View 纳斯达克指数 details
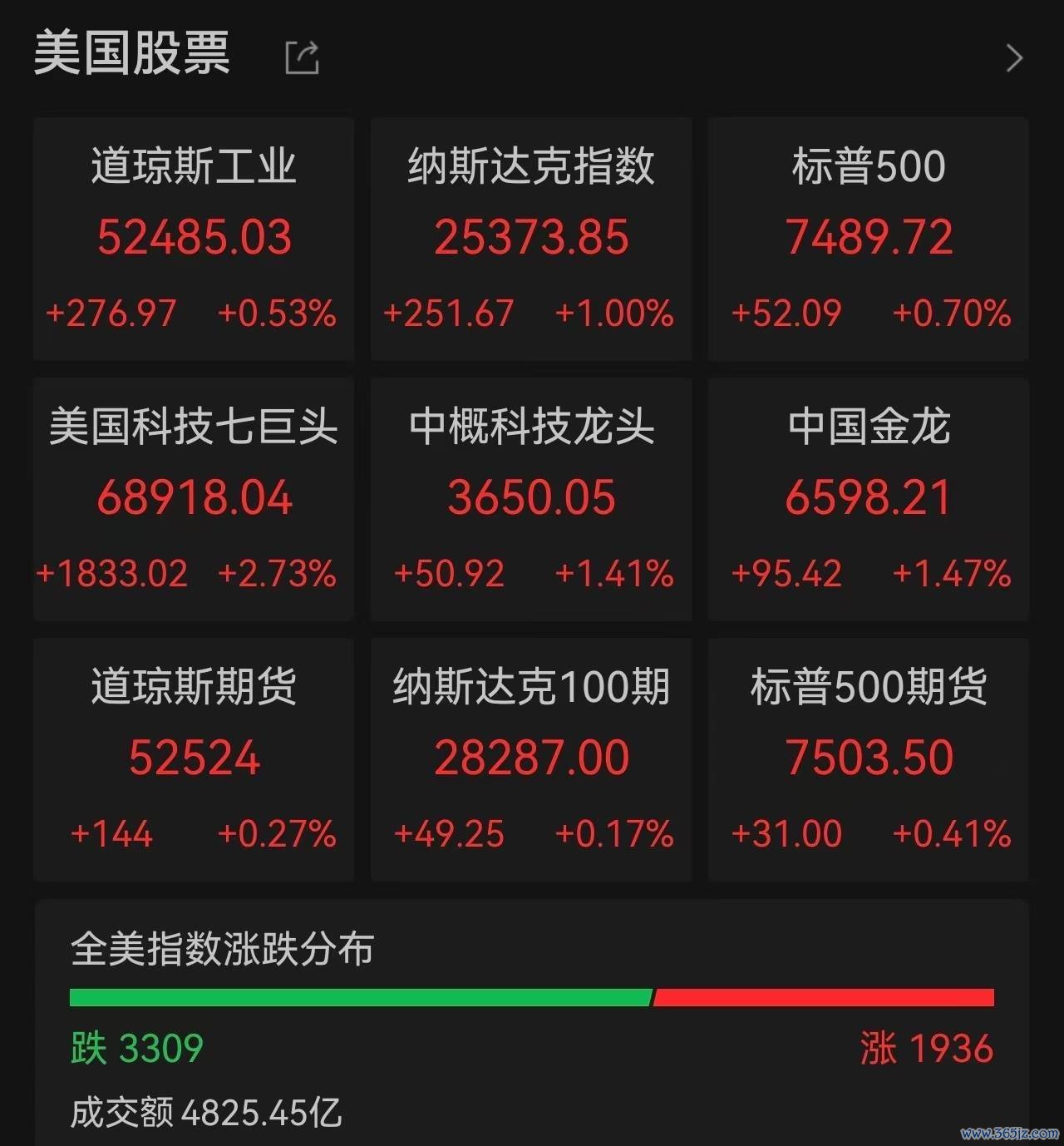 point(531,239)
